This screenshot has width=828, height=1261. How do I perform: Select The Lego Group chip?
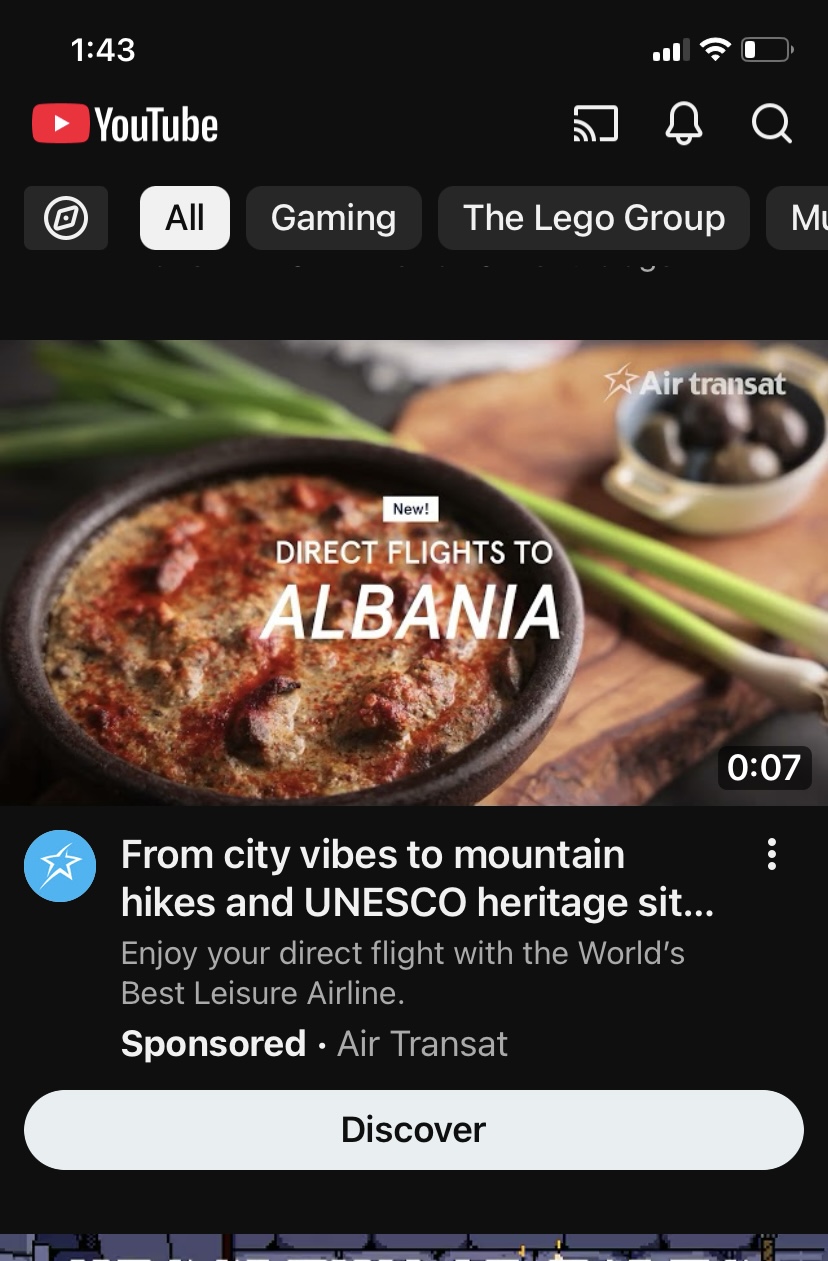[594, 218]
